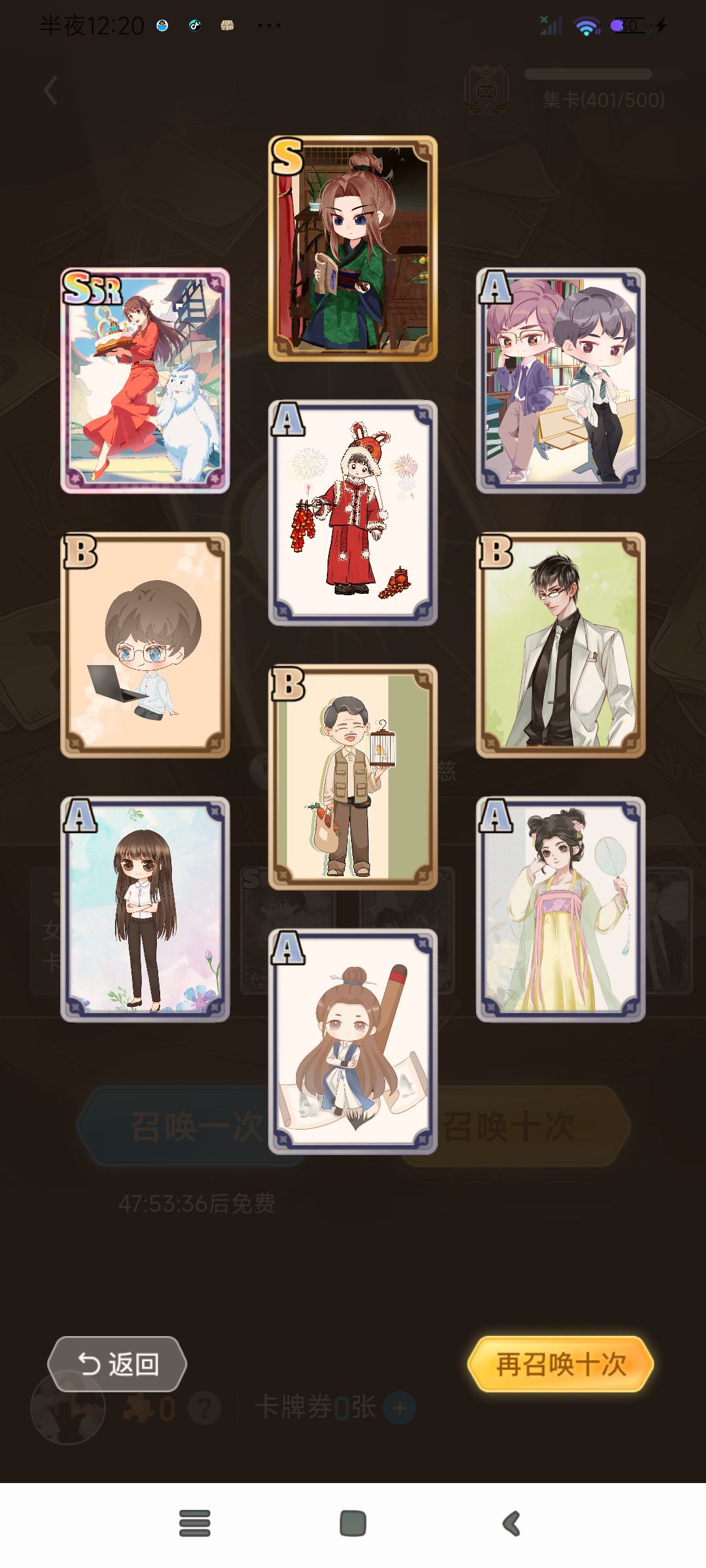706x1568 pixels.
Task: Open the B card of man in white coat
Action: point(561,645)
